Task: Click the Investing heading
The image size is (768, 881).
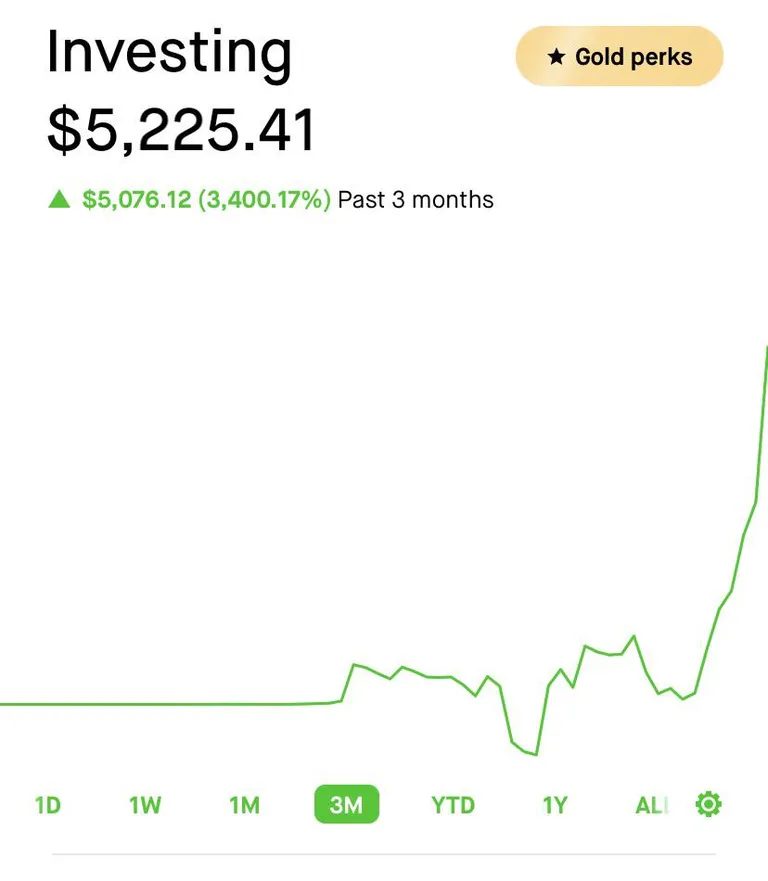Action: (x=169, y=52)
